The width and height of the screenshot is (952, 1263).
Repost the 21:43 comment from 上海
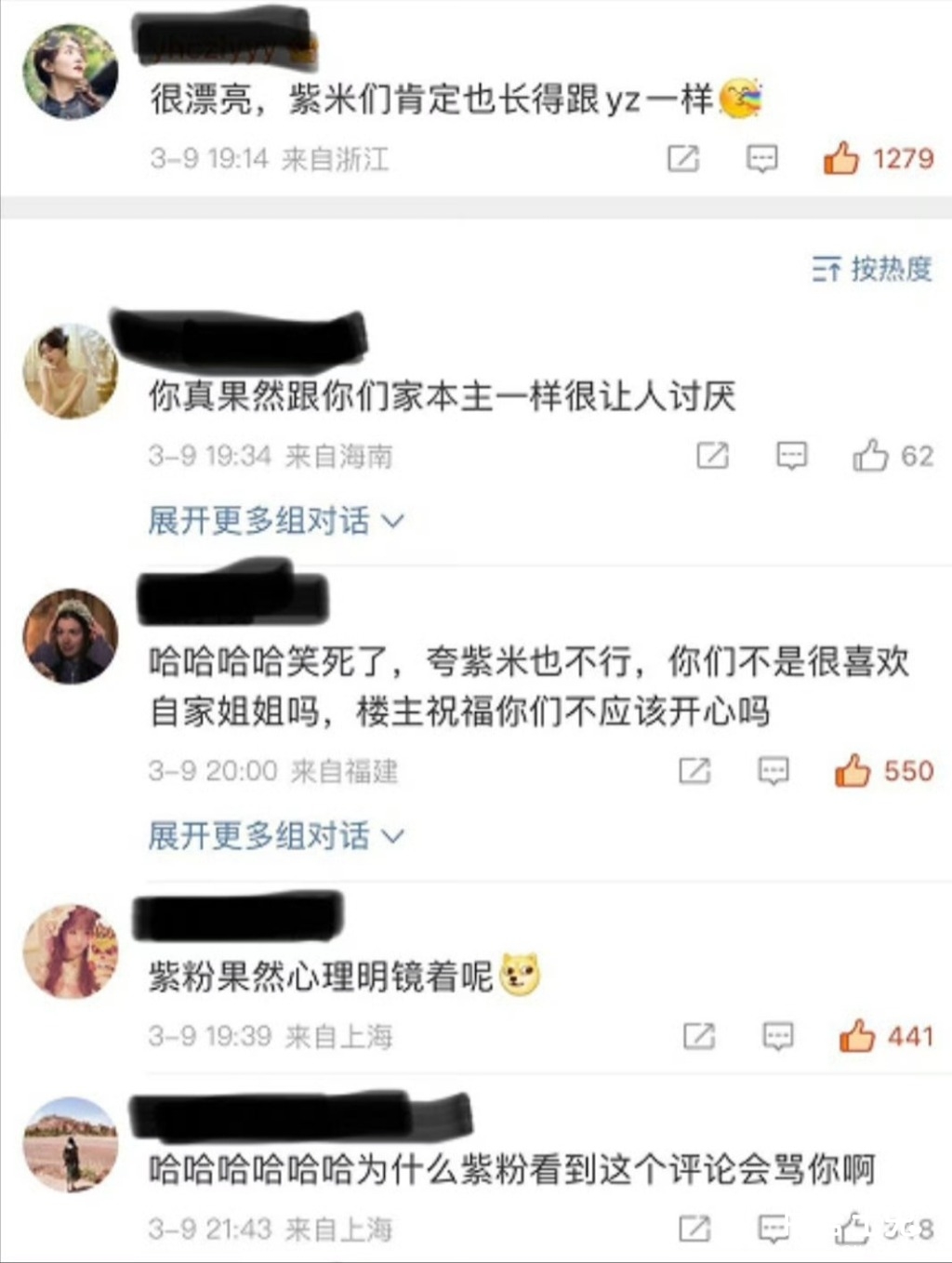(694, 1229)
